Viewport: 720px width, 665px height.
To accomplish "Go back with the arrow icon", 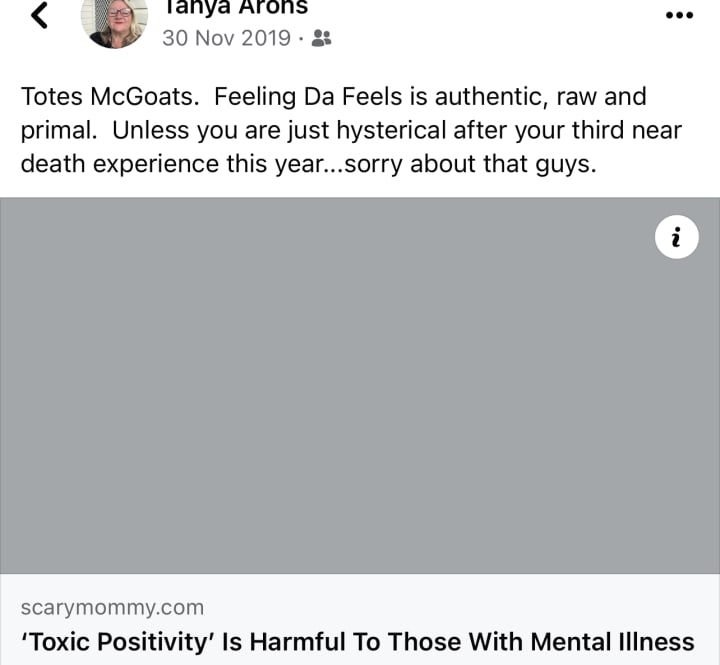I will (39, 15).
